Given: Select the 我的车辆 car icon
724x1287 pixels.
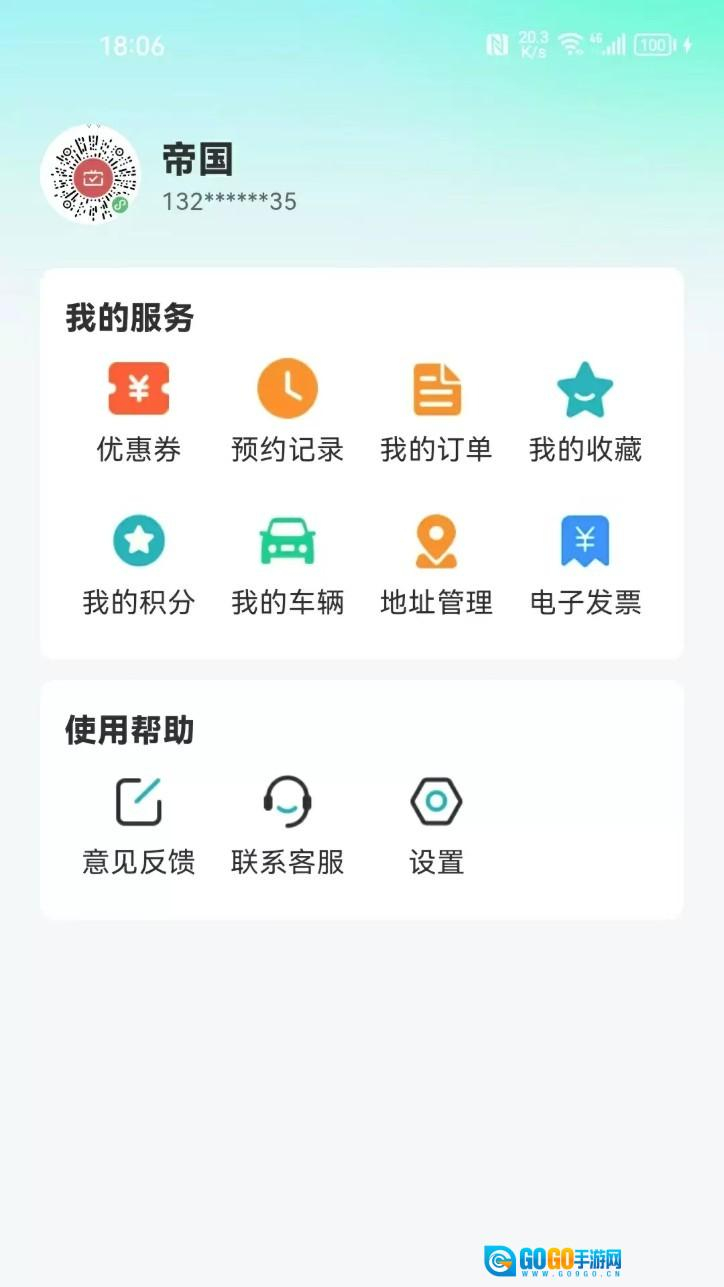Looking at the screenshot, I should click(x=287, y=540).
